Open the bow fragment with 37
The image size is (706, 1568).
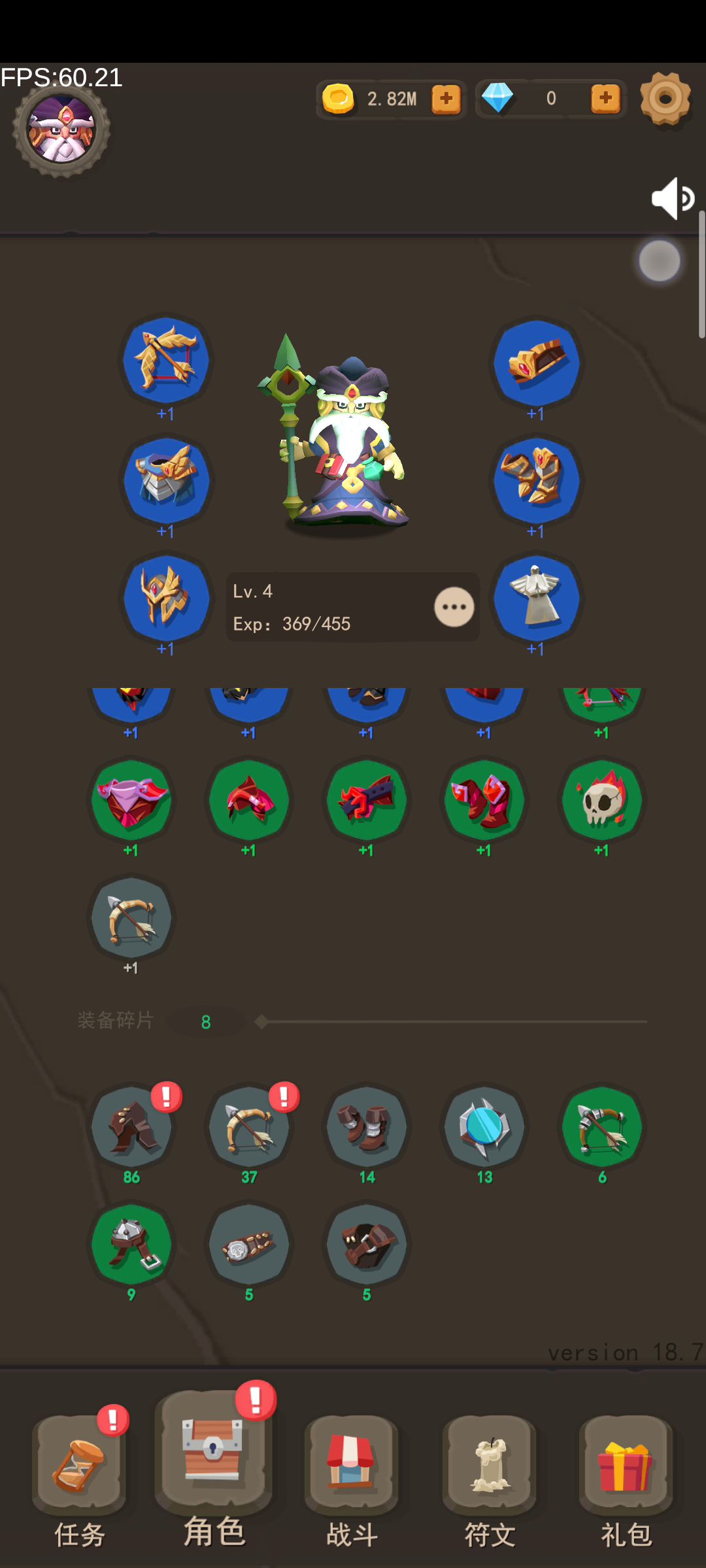[x=249, y=1127]
